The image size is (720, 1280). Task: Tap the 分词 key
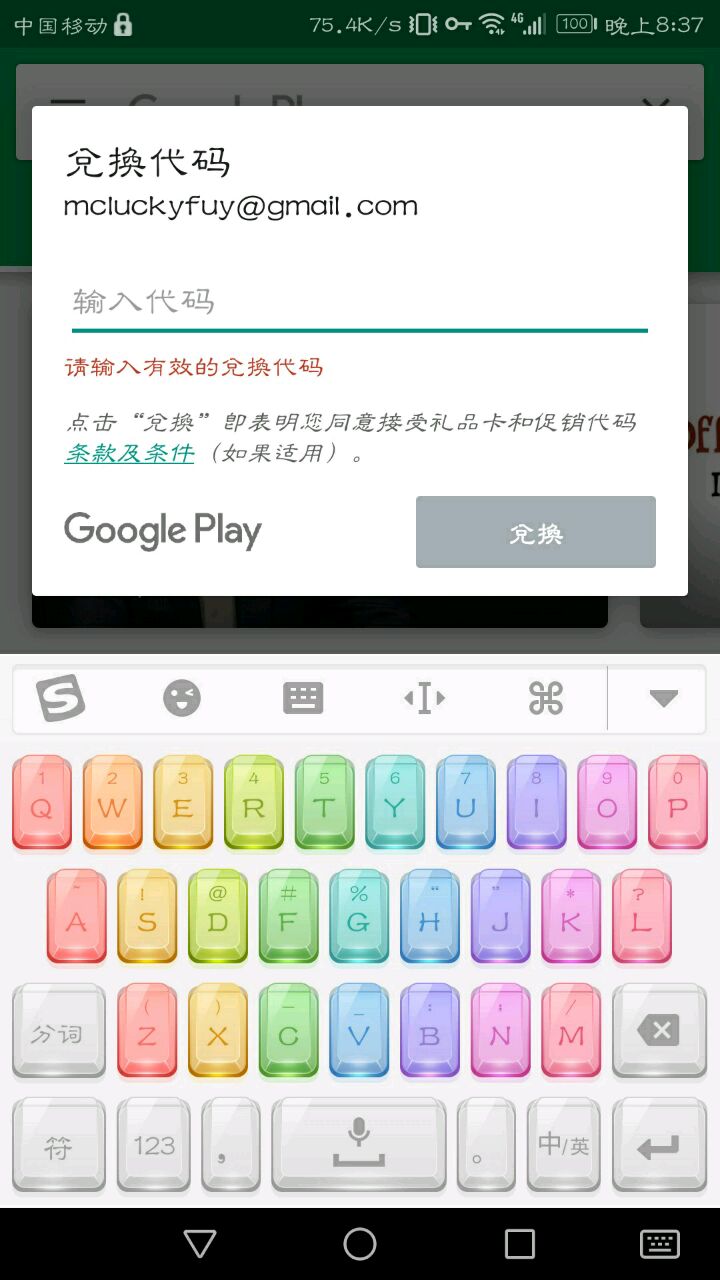tap(58, 1031)
